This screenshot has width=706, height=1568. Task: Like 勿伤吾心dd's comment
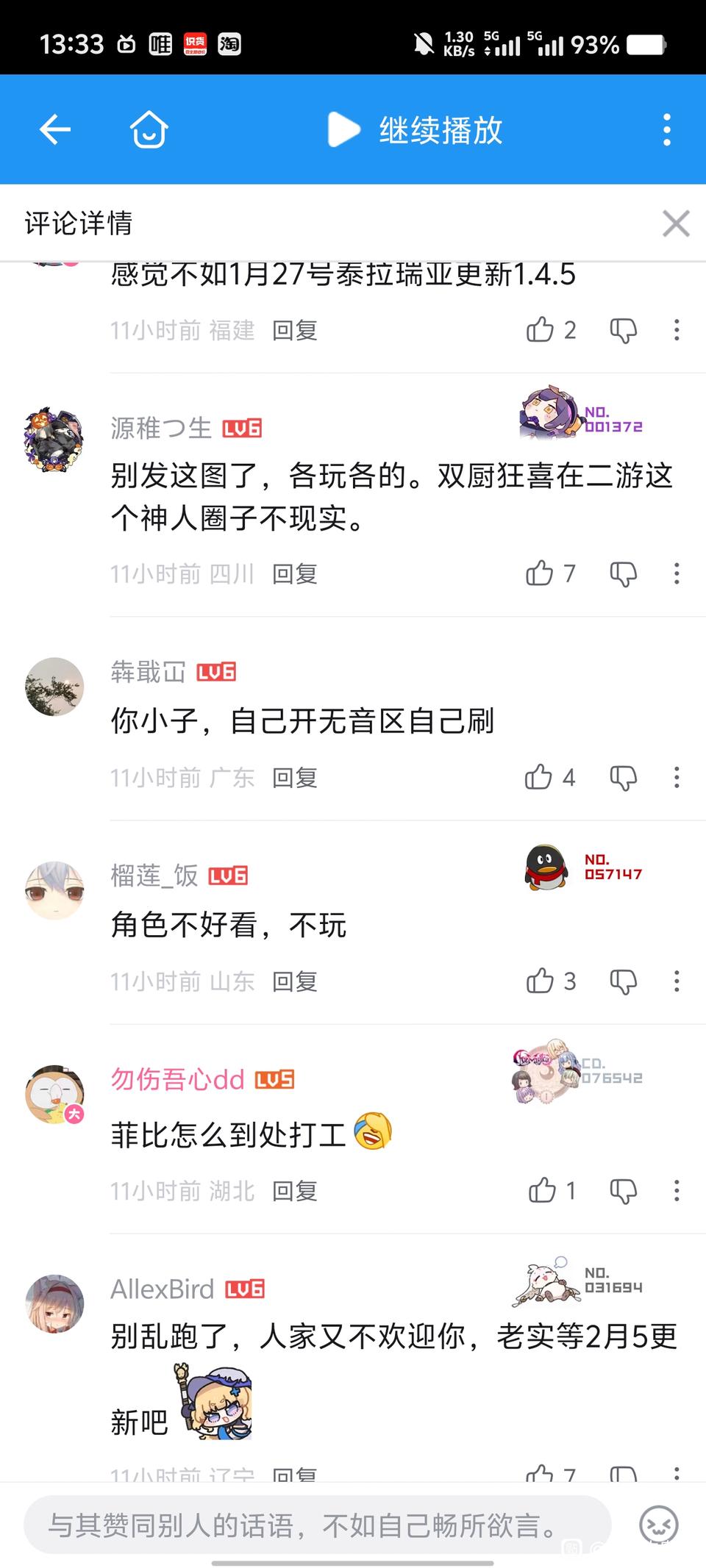point(542,1191)
